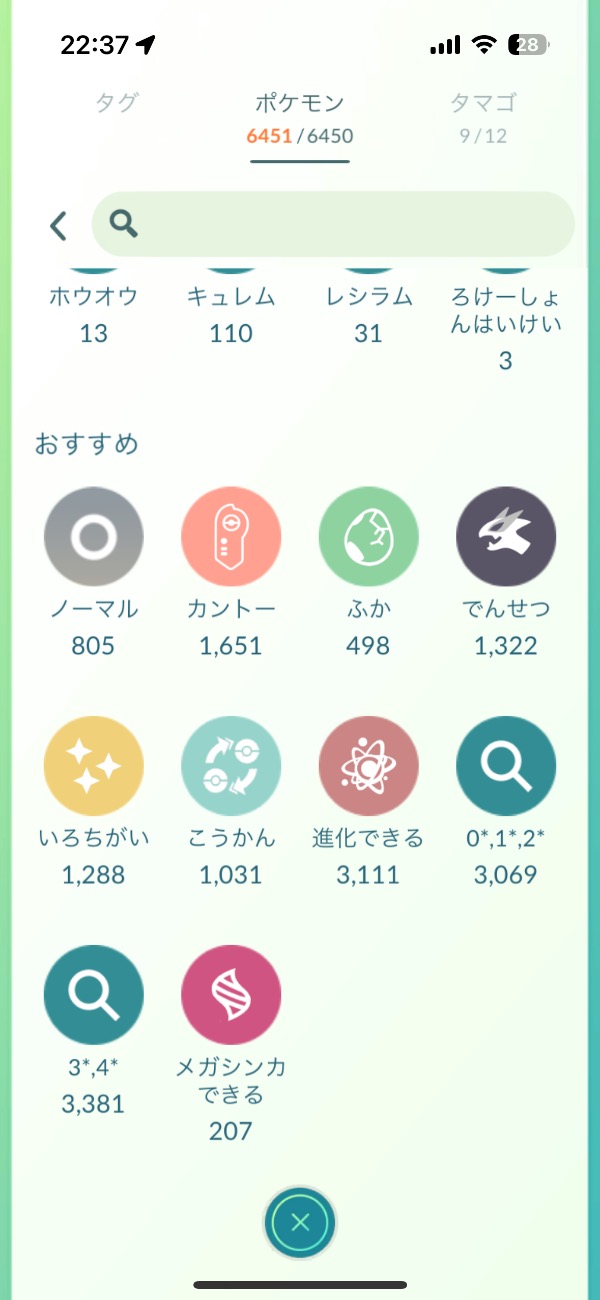The width and height of the screenshot is (600, 1300).
Task: Search for 3*,4* Pokémon
Action: (94, 995)
